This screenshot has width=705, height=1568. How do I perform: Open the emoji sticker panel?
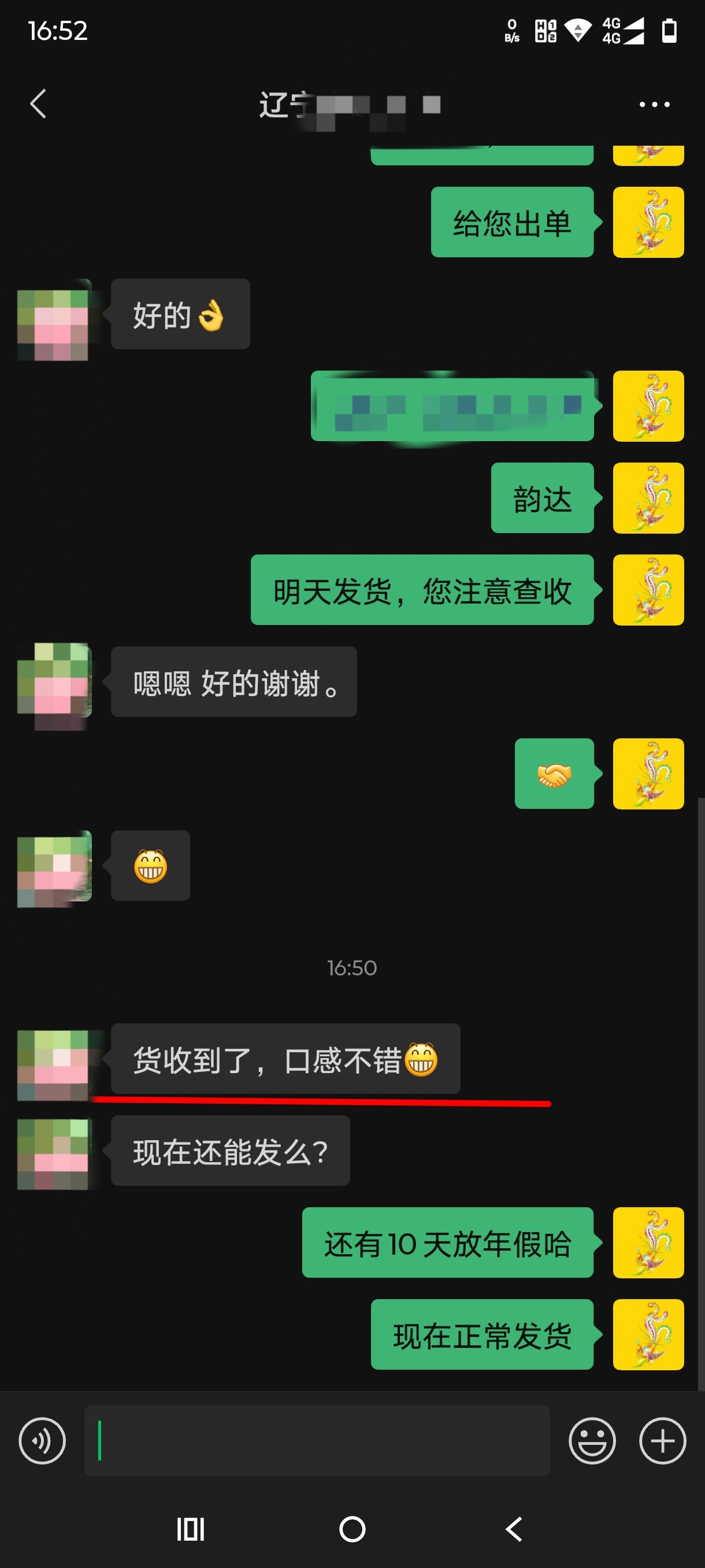click(x=591, y=1440)
